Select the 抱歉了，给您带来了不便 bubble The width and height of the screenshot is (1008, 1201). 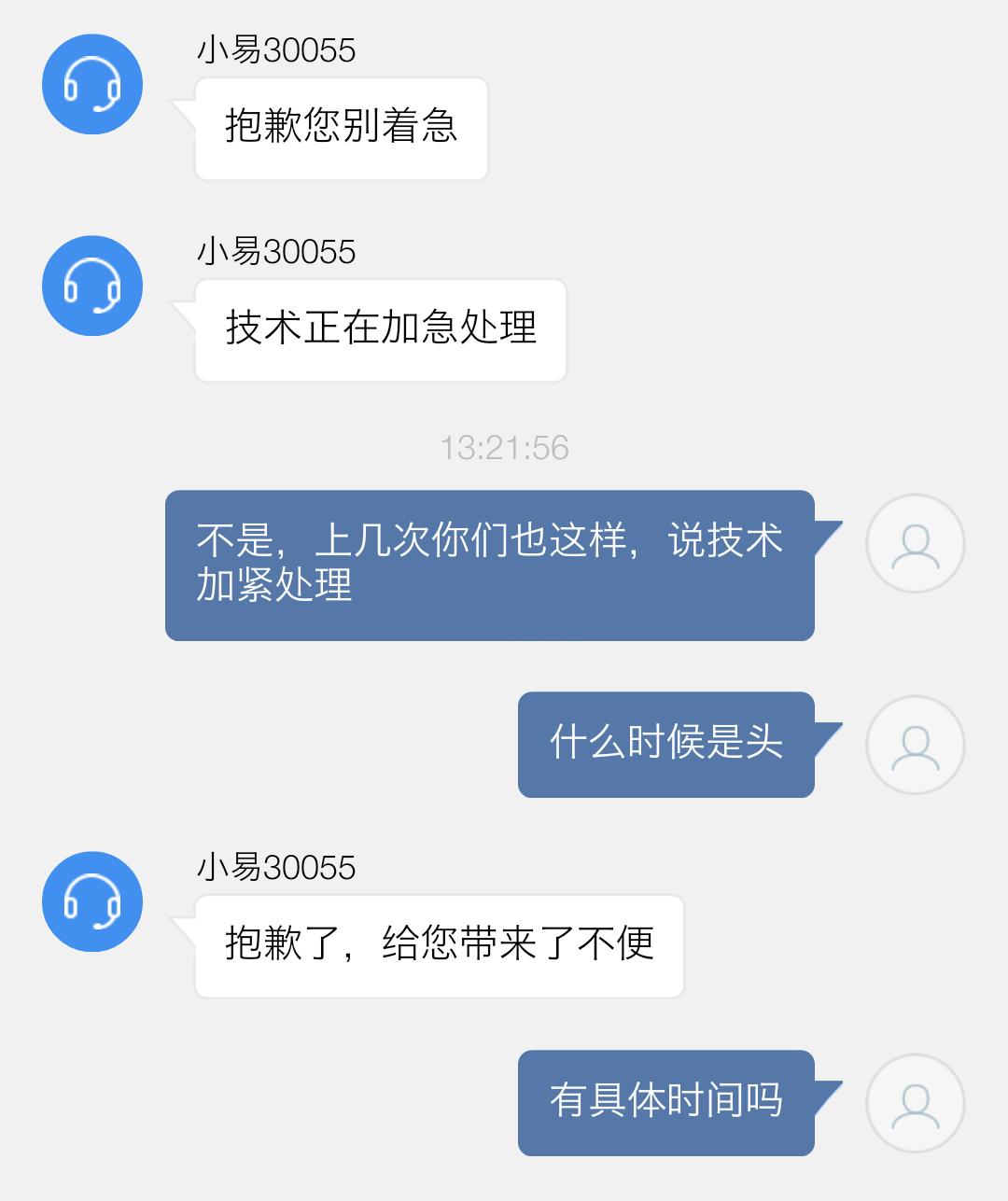coord(439,944)
